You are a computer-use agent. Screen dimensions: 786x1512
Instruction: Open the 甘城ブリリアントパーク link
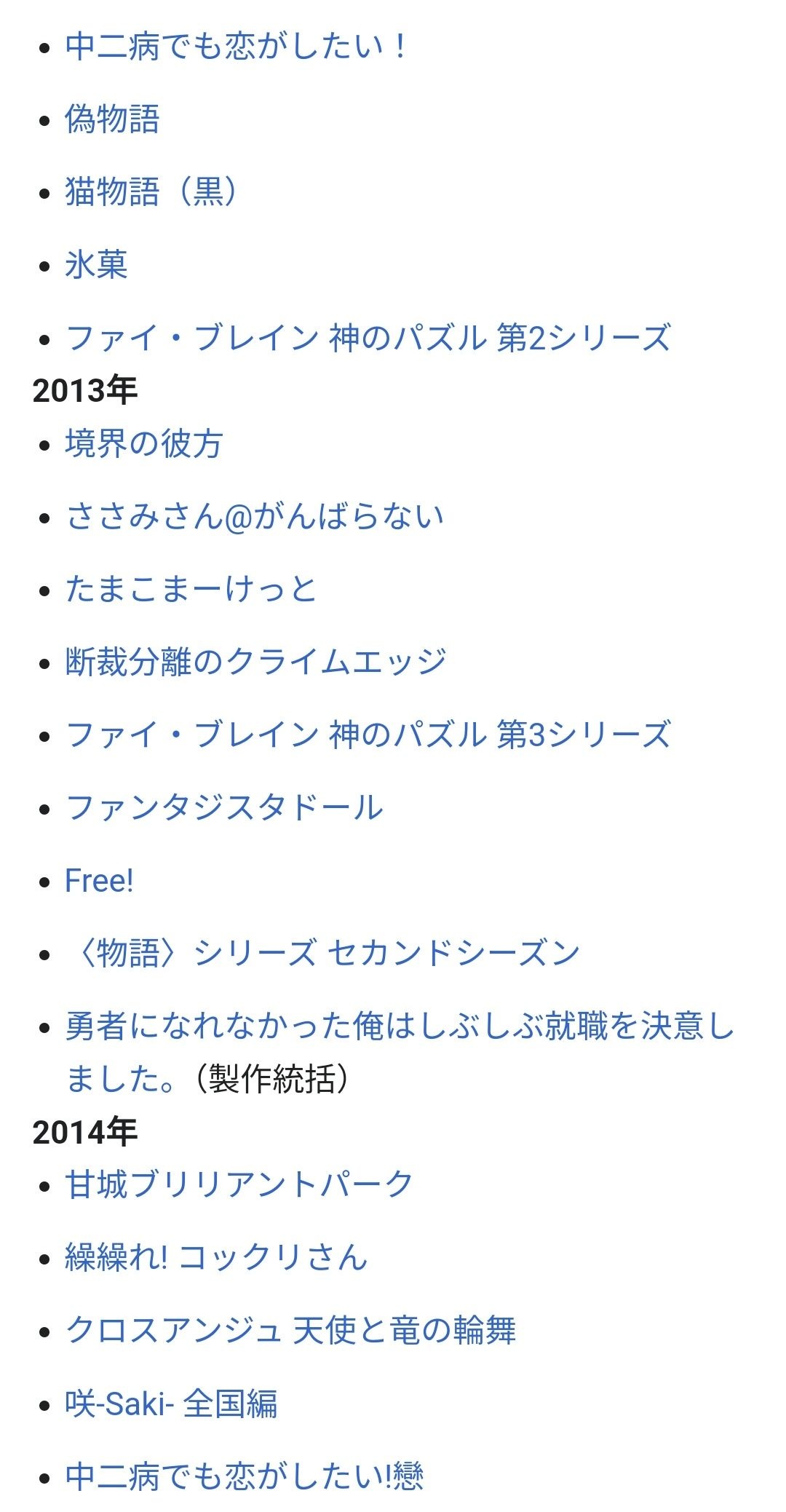[x=239, y=1184]
